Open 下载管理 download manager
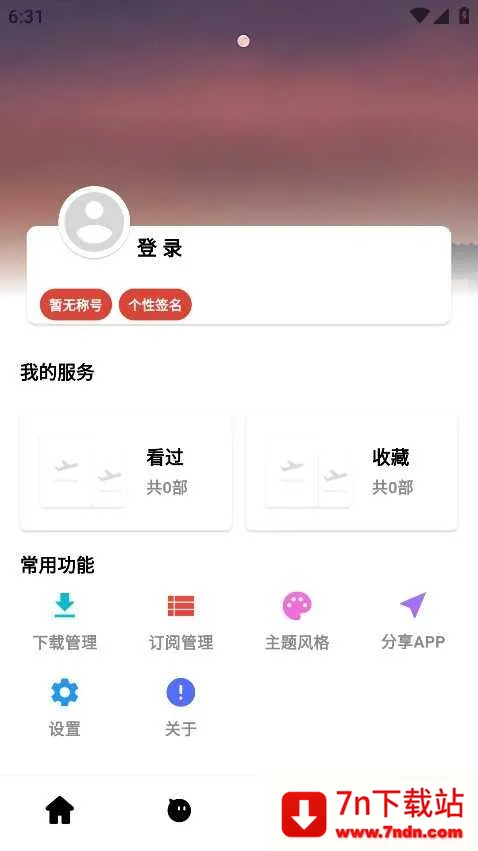This screenshot has width=478, height=851. tap(65, 621)
